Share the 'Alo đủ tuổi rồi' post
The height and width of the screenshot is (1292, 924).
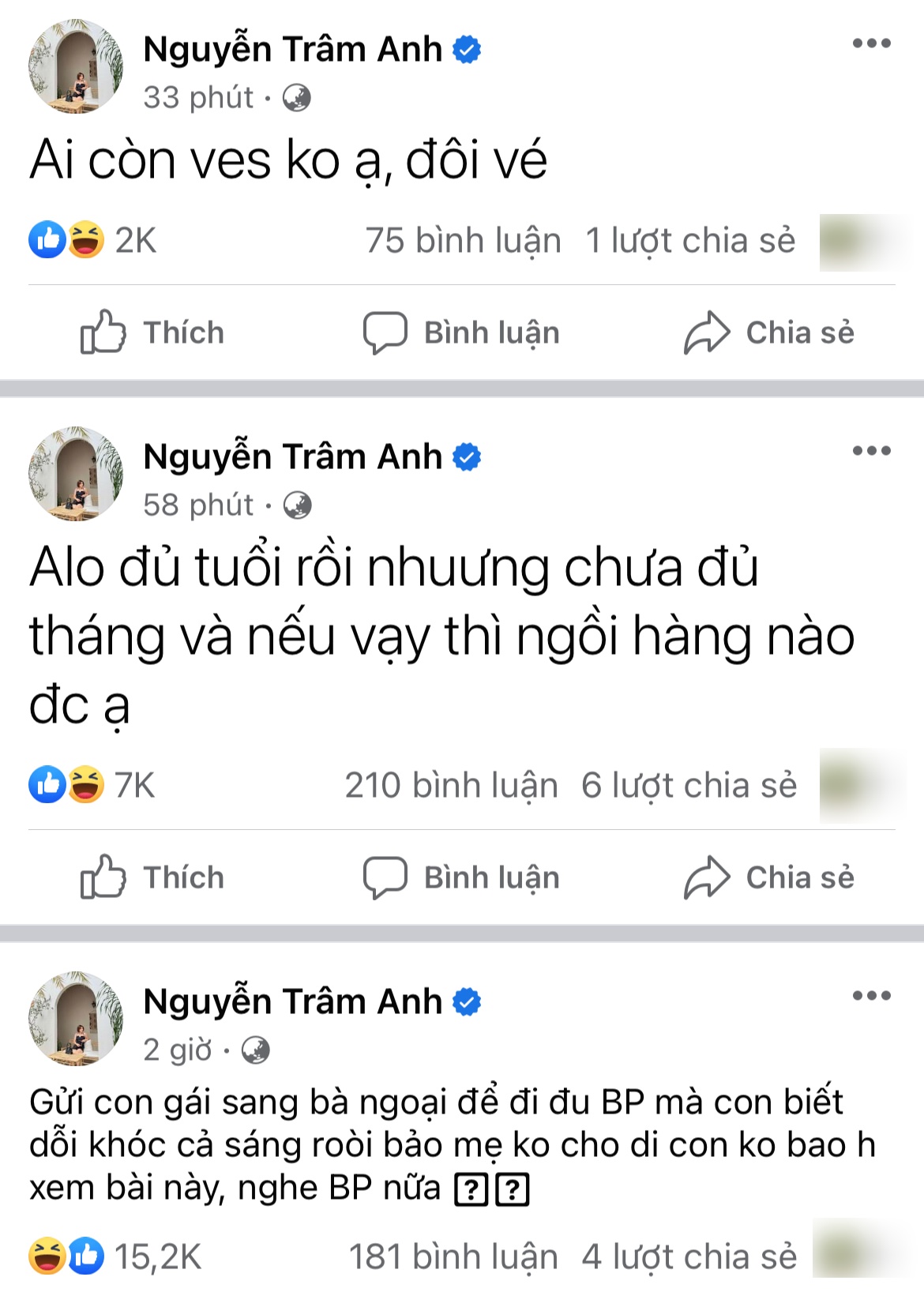coord(768,877)
